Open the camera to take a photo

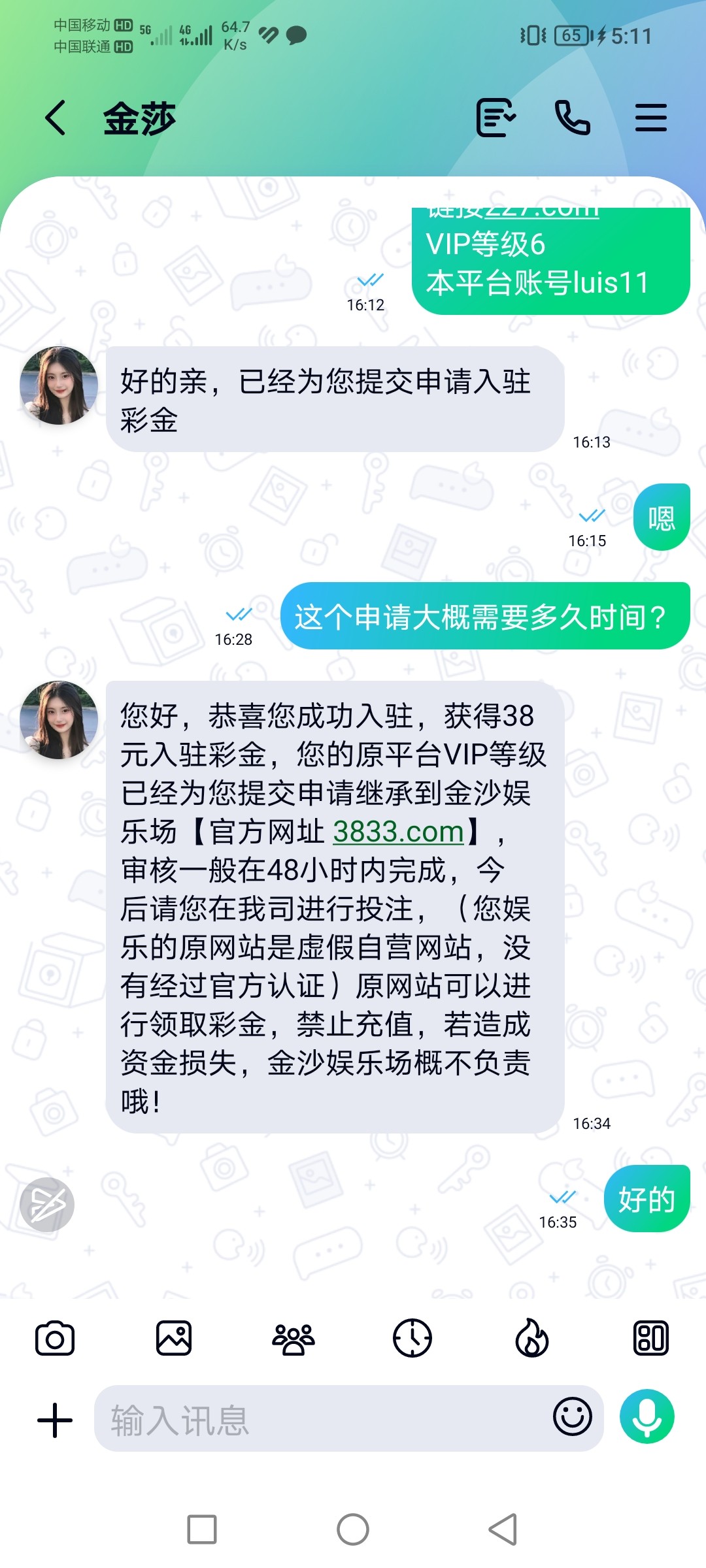click(55, 1338)
